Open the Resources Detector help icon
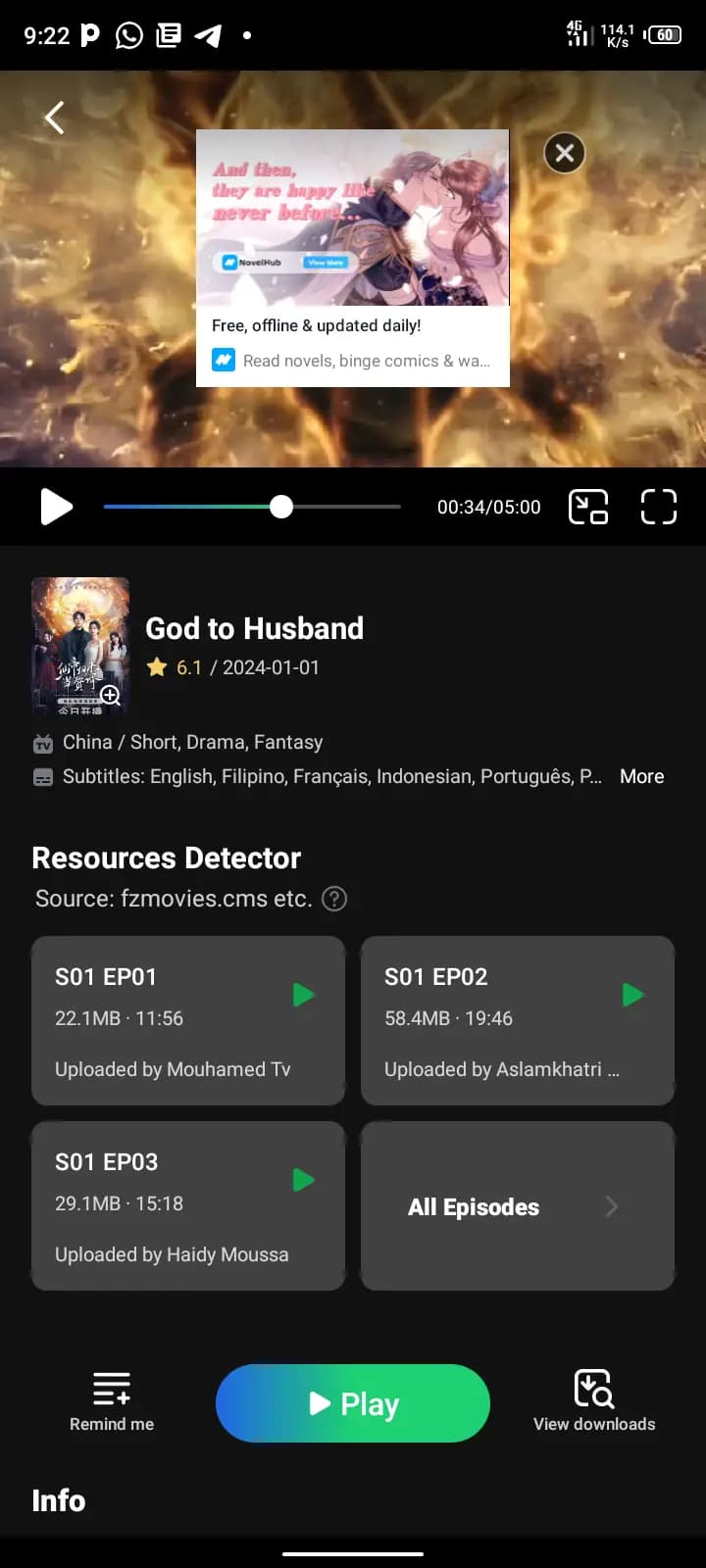706x1568 pixels. (334, 899)
